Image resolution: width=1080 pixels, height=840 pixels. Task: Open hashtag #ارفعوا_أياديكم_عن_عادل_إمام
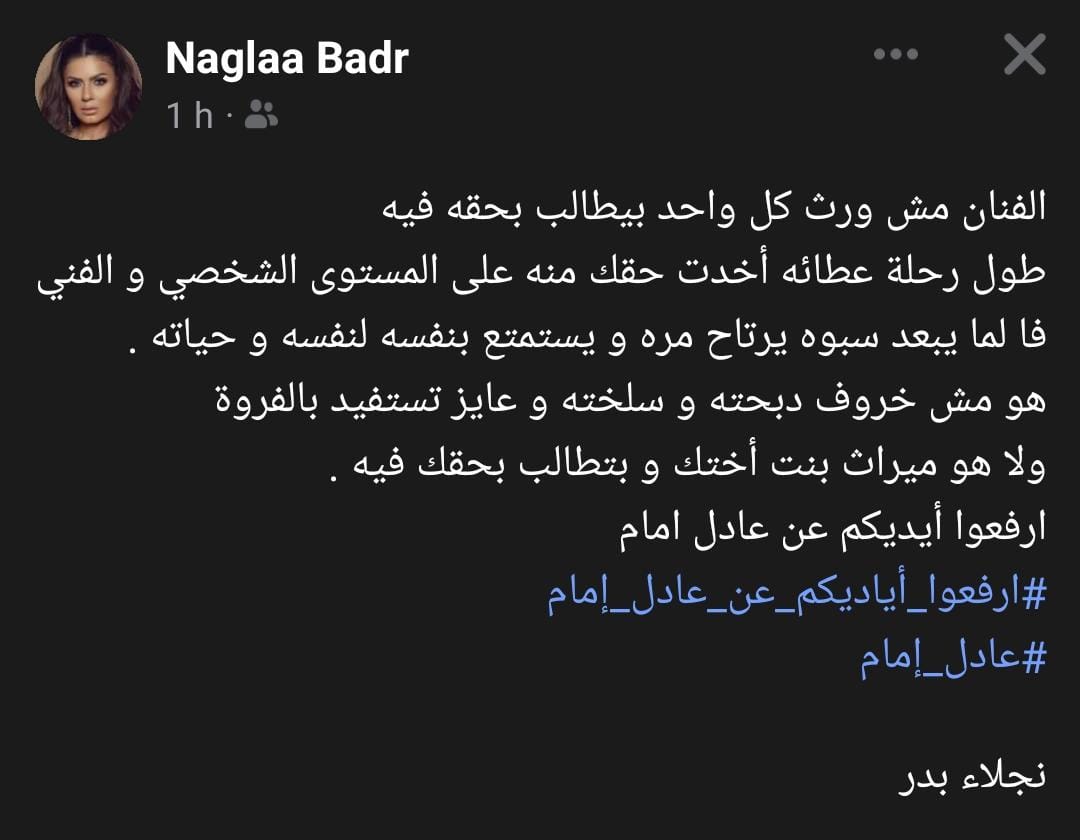796,596
